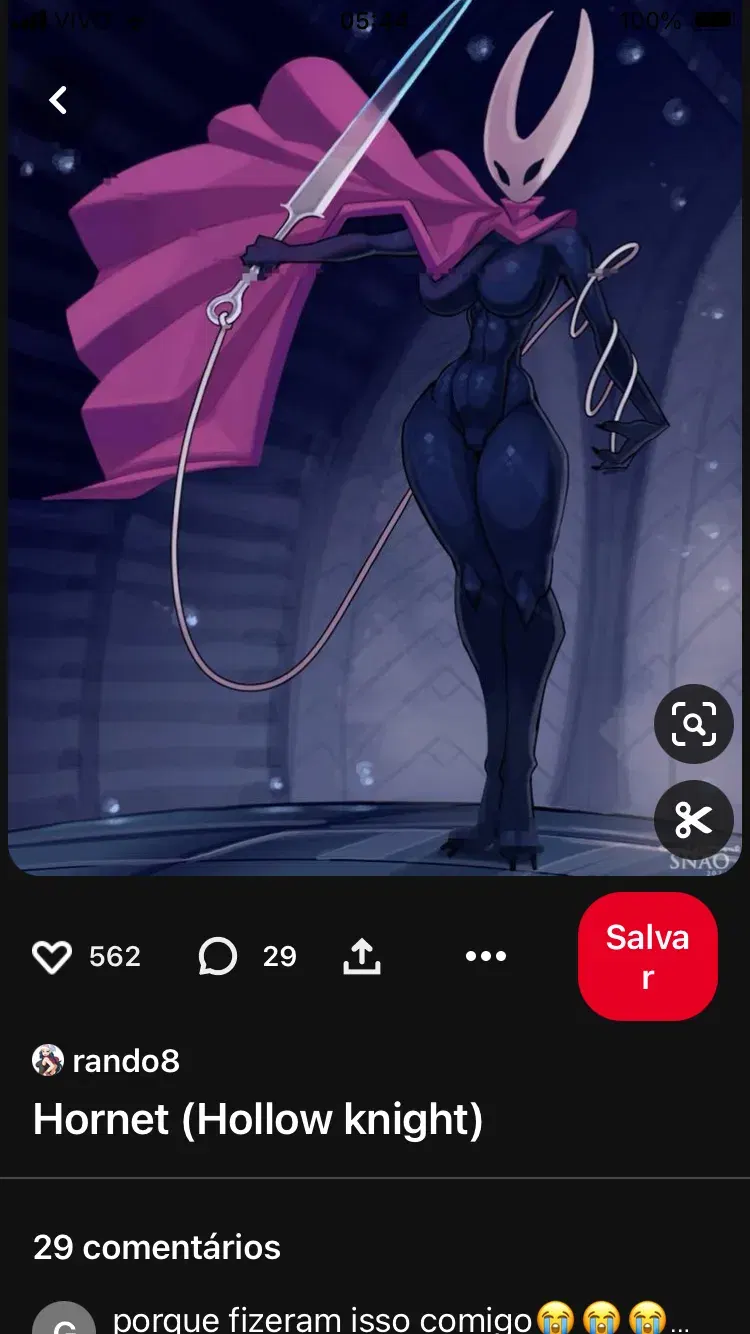
Task: Share this pin via upload icon
Action: pyautogui.click(x=362, y=956)
